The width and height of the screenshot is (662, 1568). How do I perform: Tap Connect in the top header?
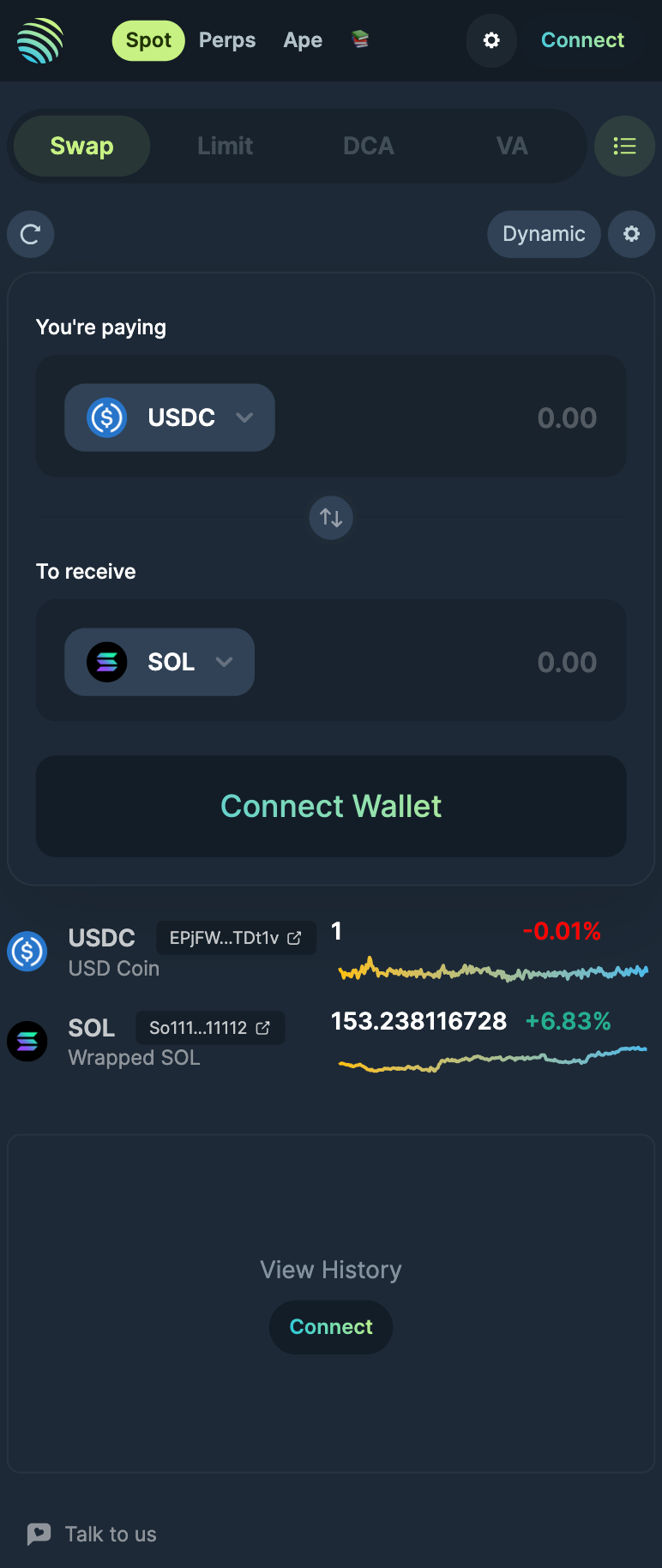tap(582, 40)
